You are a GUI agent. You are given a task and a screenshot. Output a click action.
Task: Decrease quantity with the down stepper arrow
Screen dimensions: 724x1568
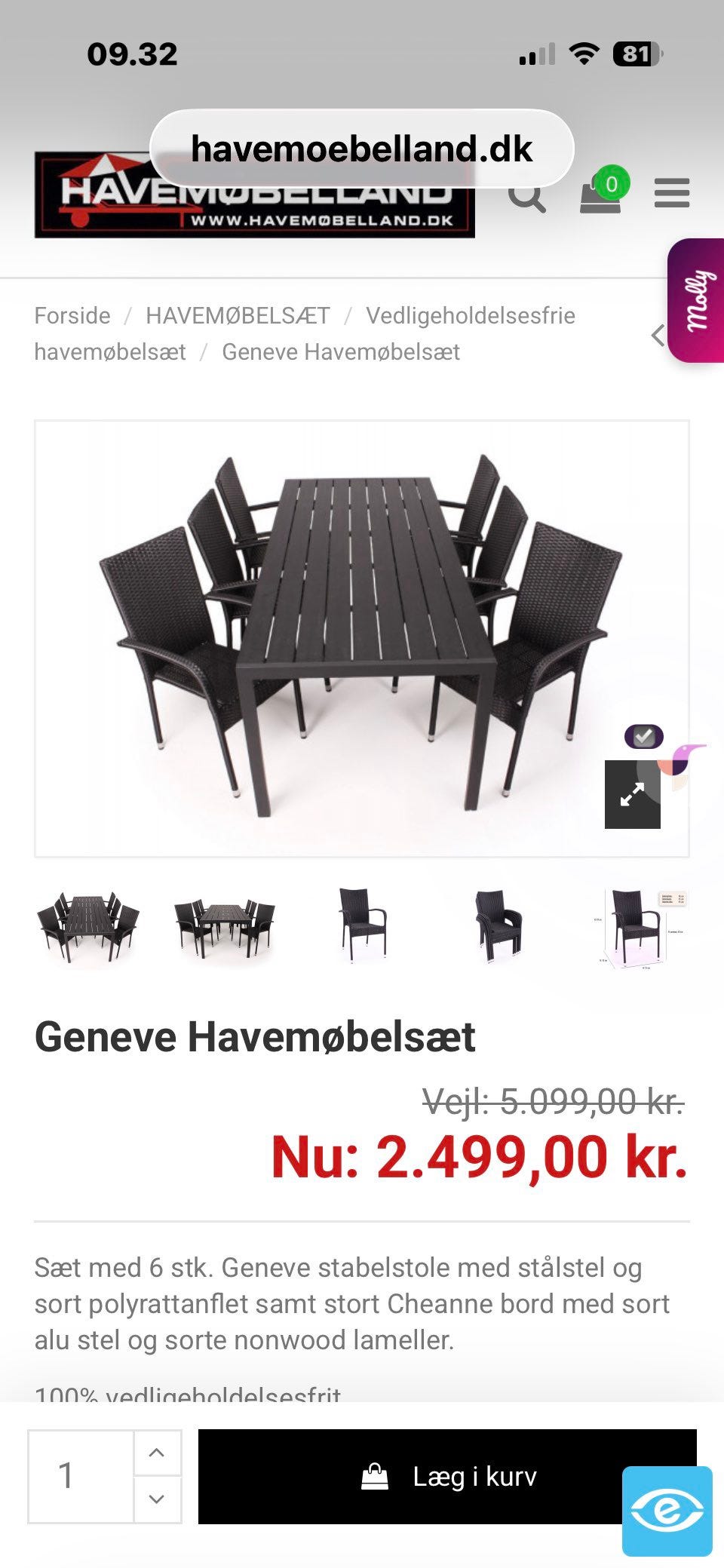[156, 1499]
